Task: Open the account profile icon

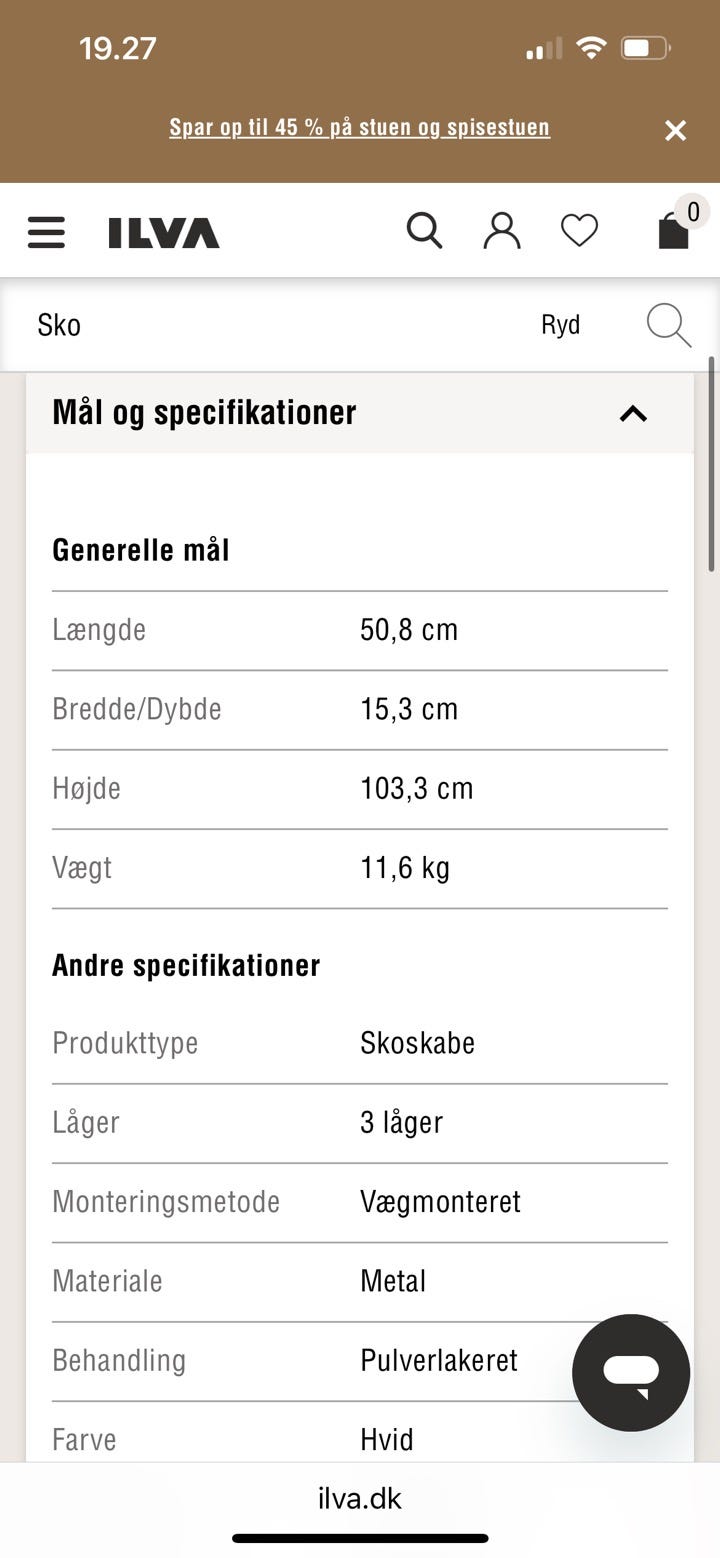Action: [x=501, y=230]
